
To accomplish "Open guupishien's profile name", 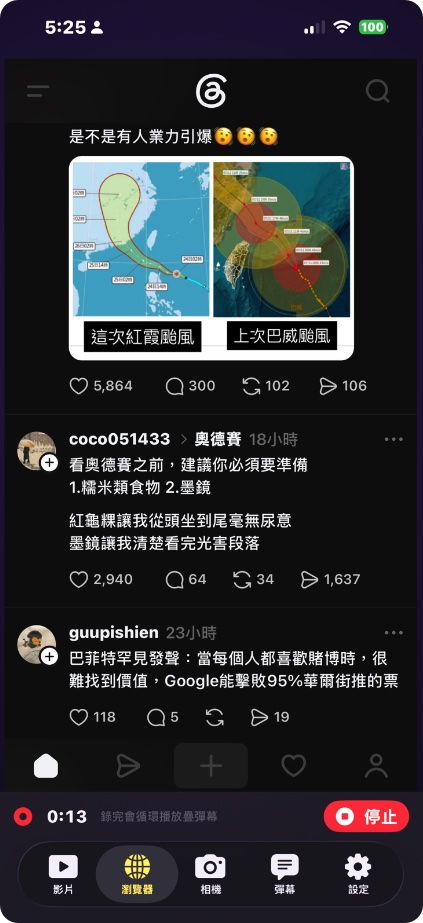I will [114, 633].
